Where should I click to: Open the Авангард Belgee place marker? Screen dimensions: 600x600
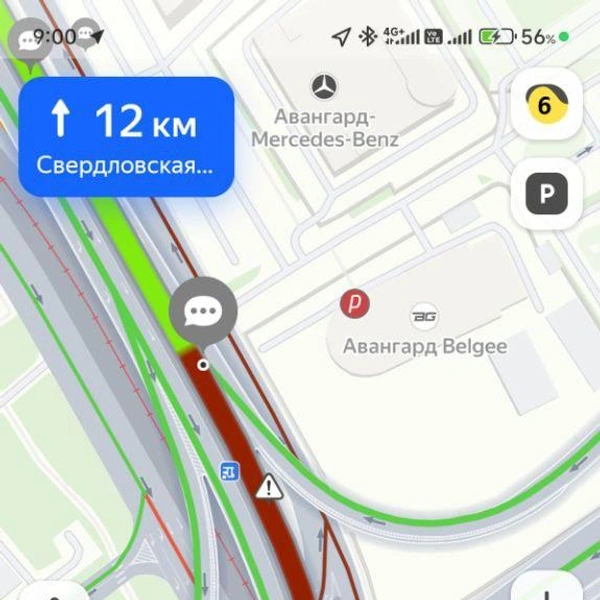click(425, 316)
